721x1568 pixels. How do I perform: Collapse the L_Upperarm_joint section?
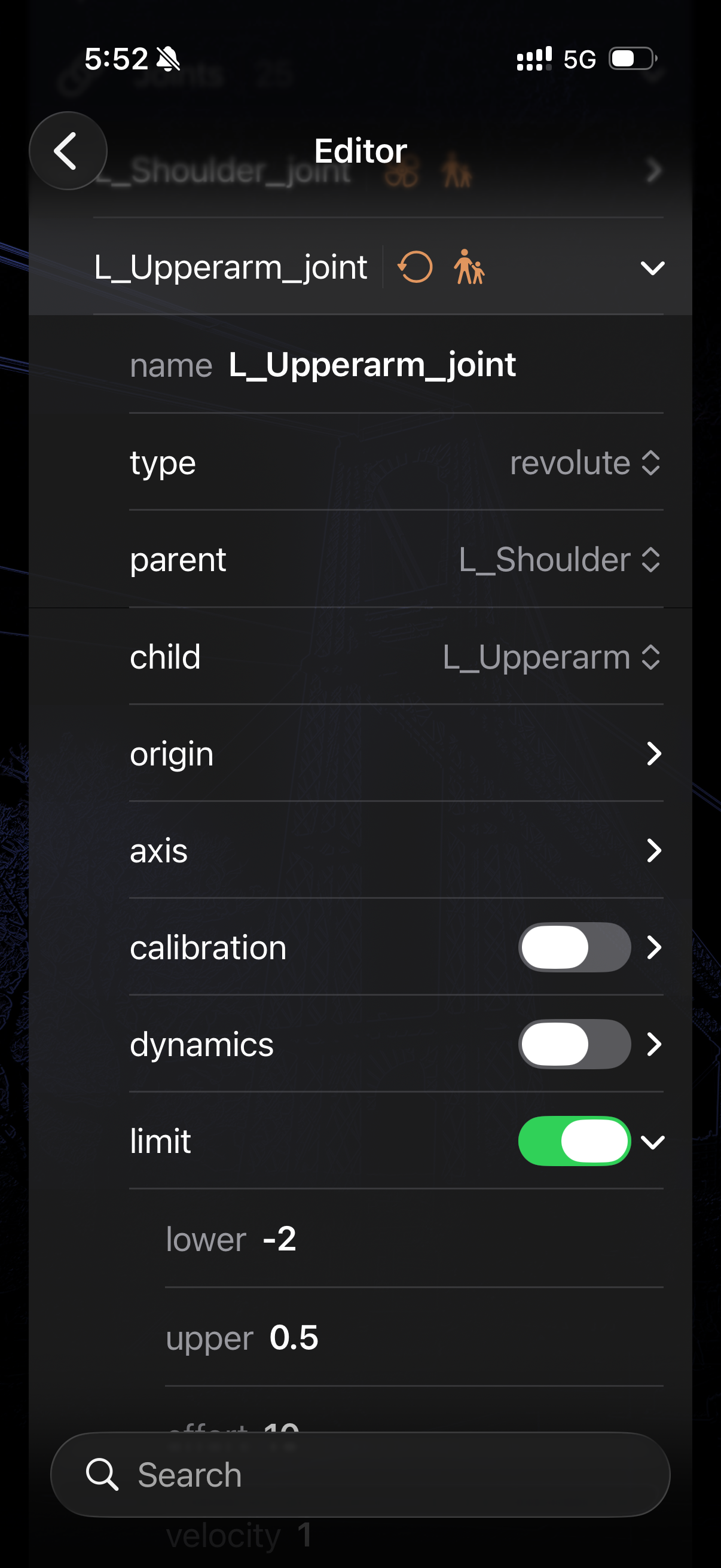click(652, 268)
